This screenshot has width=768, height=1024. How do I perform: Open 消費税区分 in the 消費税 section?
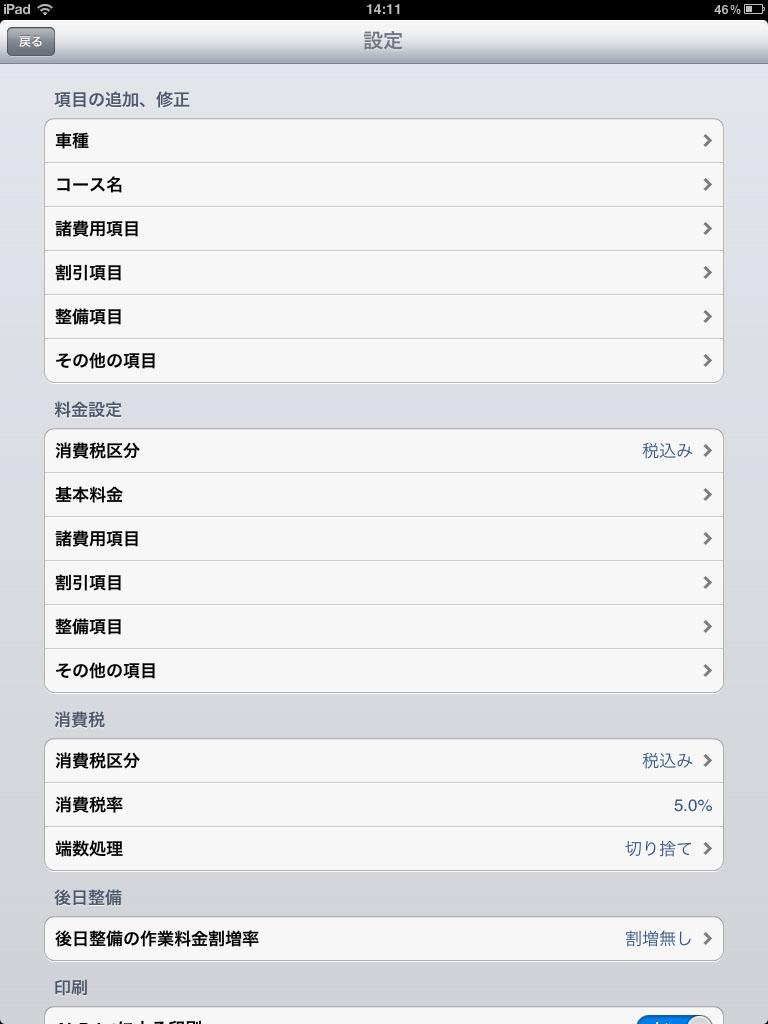(383, 761)
